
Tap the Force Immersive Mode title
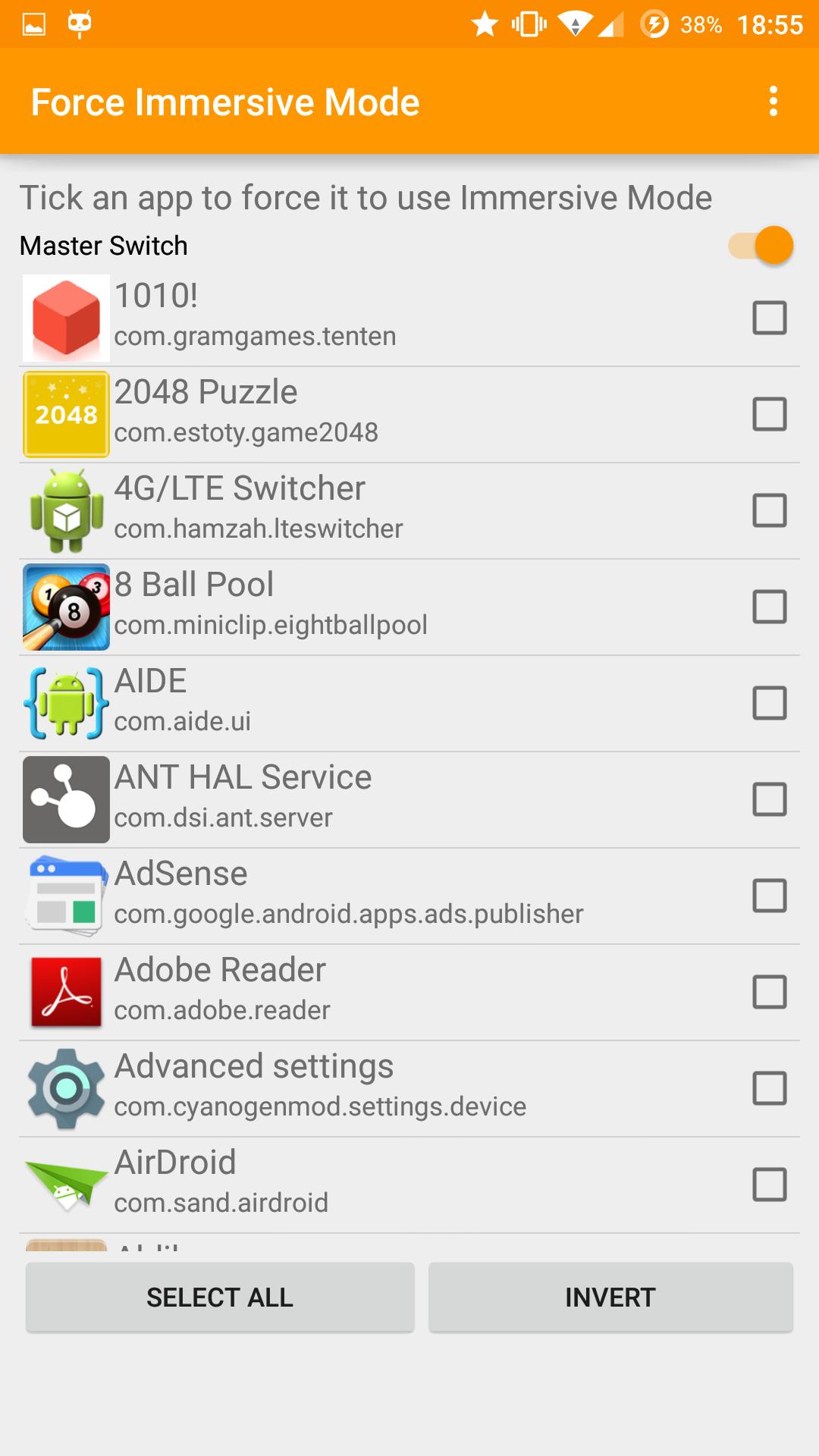(x=224, y=99)
